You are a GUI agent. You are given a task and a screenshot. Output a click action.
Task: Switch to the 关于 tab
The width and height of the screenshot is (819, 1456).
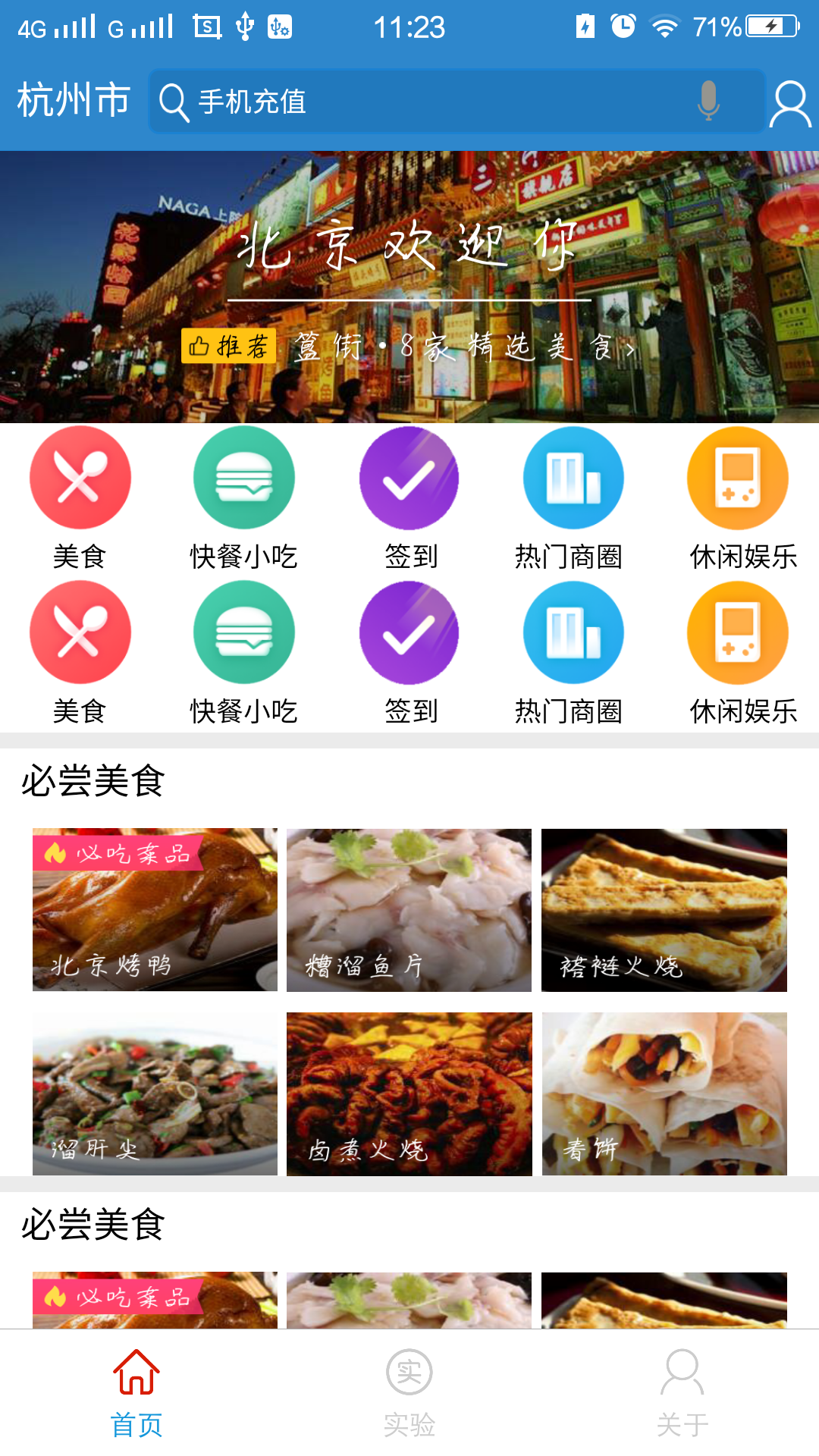pyautogui.click(x=682, y=1392)
